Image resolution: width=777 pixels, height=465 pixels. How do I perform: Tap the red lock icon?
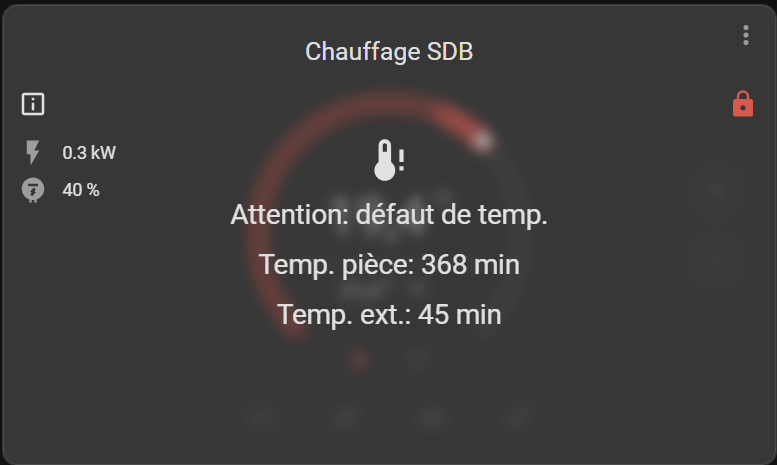[x=743, y=104]
